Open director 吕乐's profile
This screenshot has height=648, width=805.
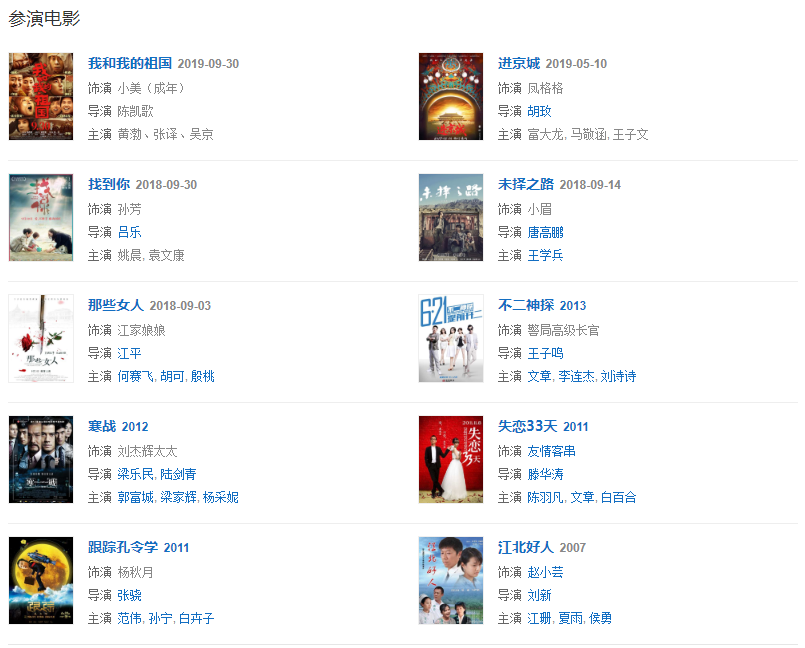129,232
